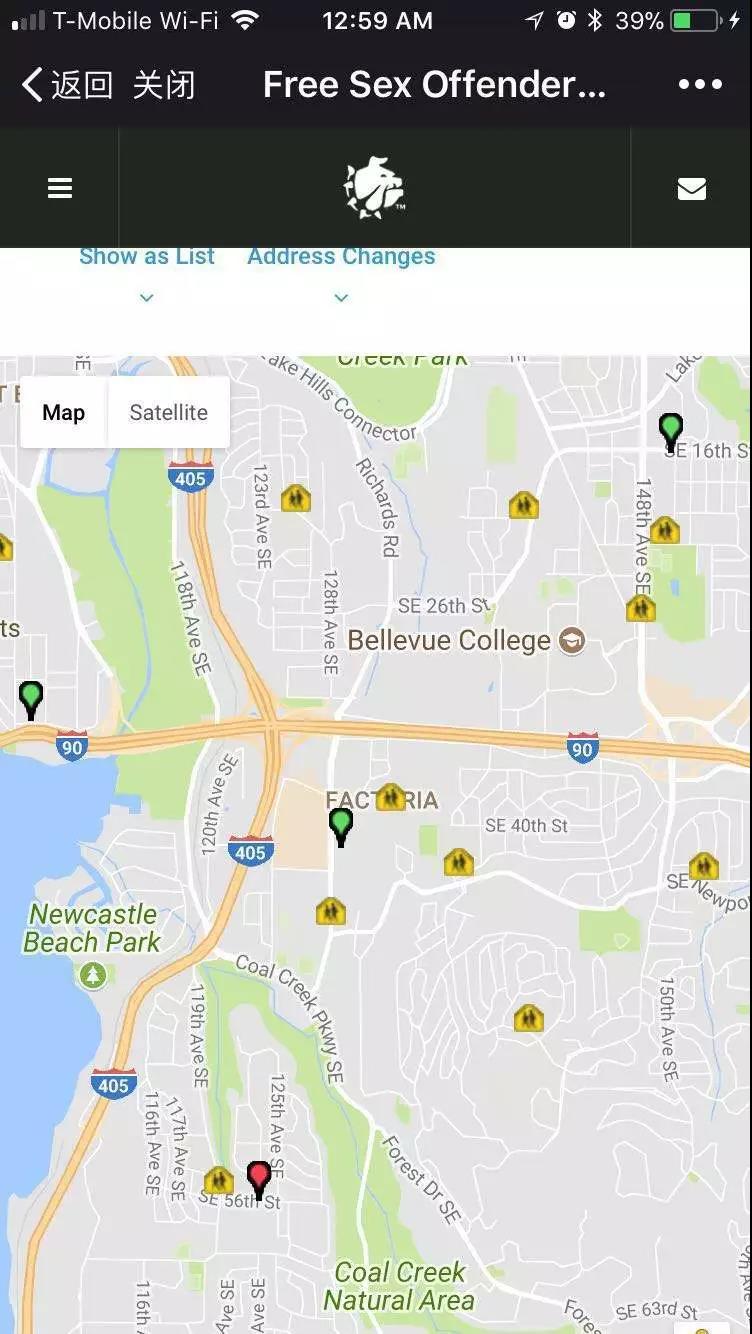The image size is (752, 1334).
Task: Open the three-dot overflow menu
Action: point(700,85)
